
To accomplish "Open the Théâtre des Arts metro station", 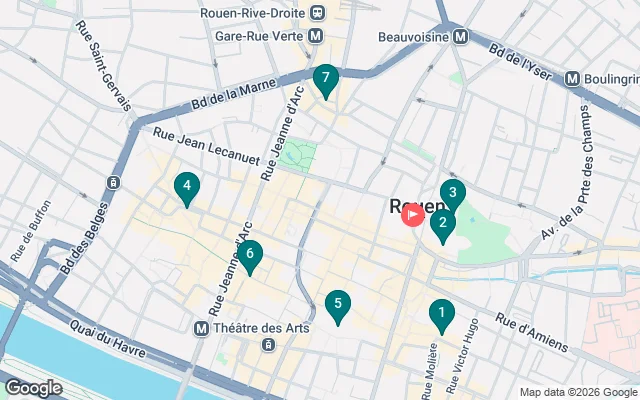I will pyautogui.click(x=202, y=328).
